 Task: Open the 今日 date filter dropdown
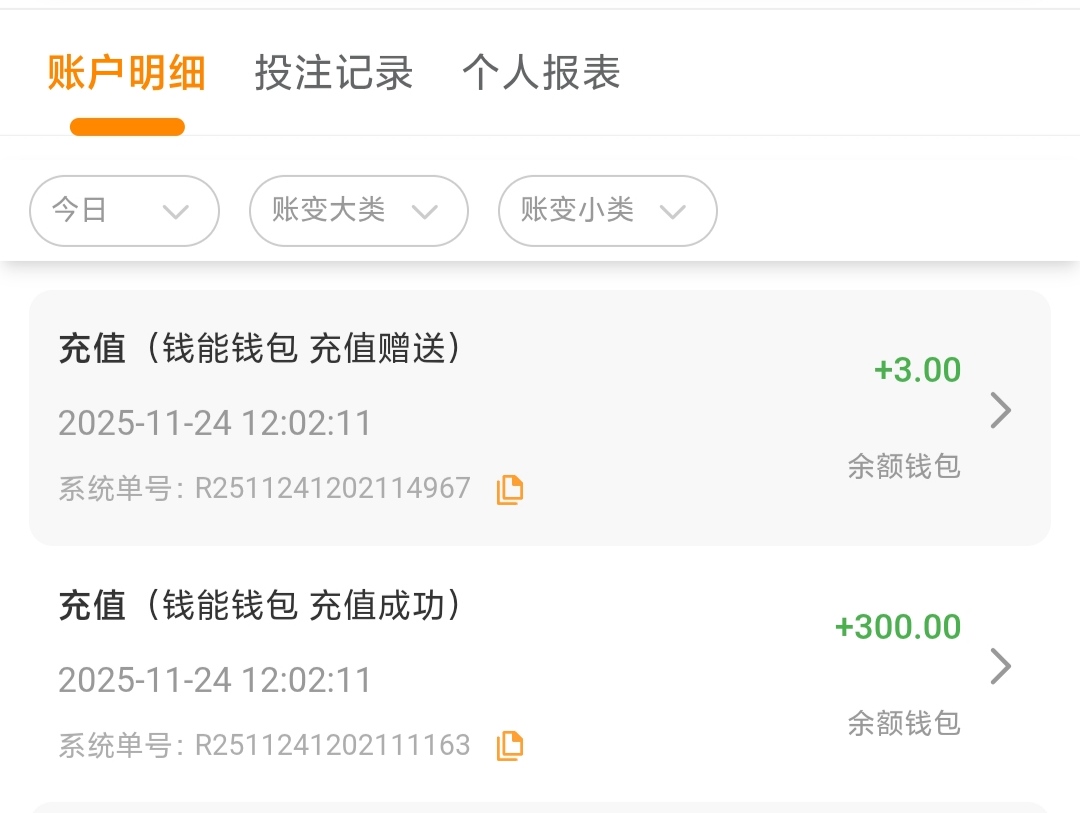click(x=124, y=211)
